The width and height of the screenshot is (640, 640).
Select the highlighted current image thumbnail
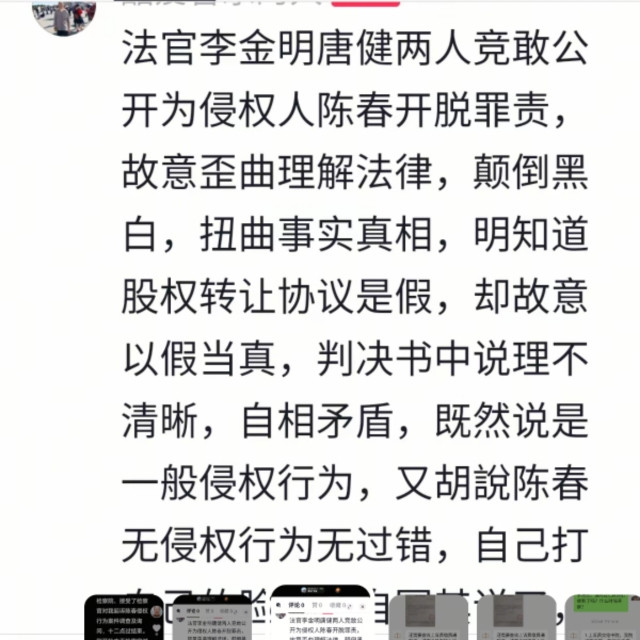(x=320, y=612)
